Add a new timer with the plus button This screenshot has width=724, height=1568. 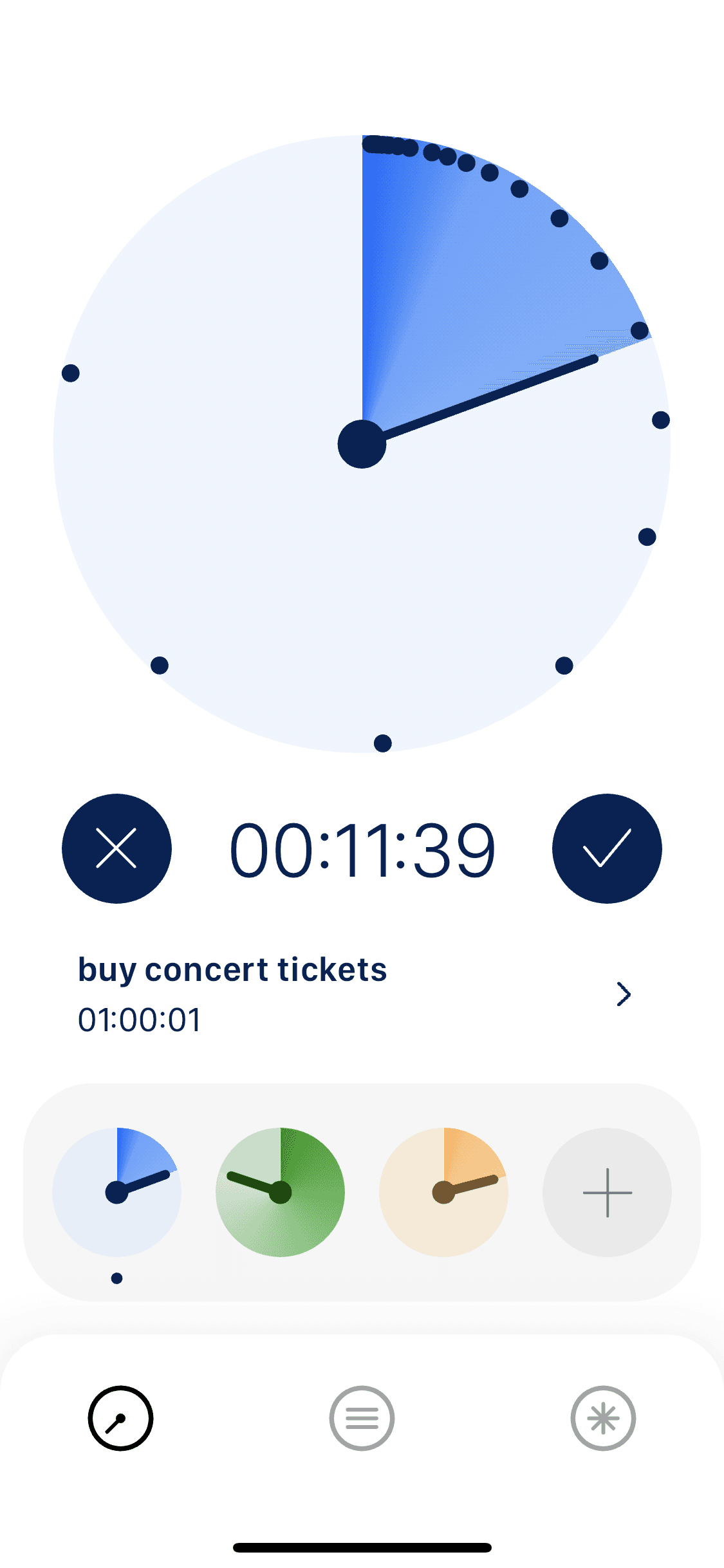607,1192
